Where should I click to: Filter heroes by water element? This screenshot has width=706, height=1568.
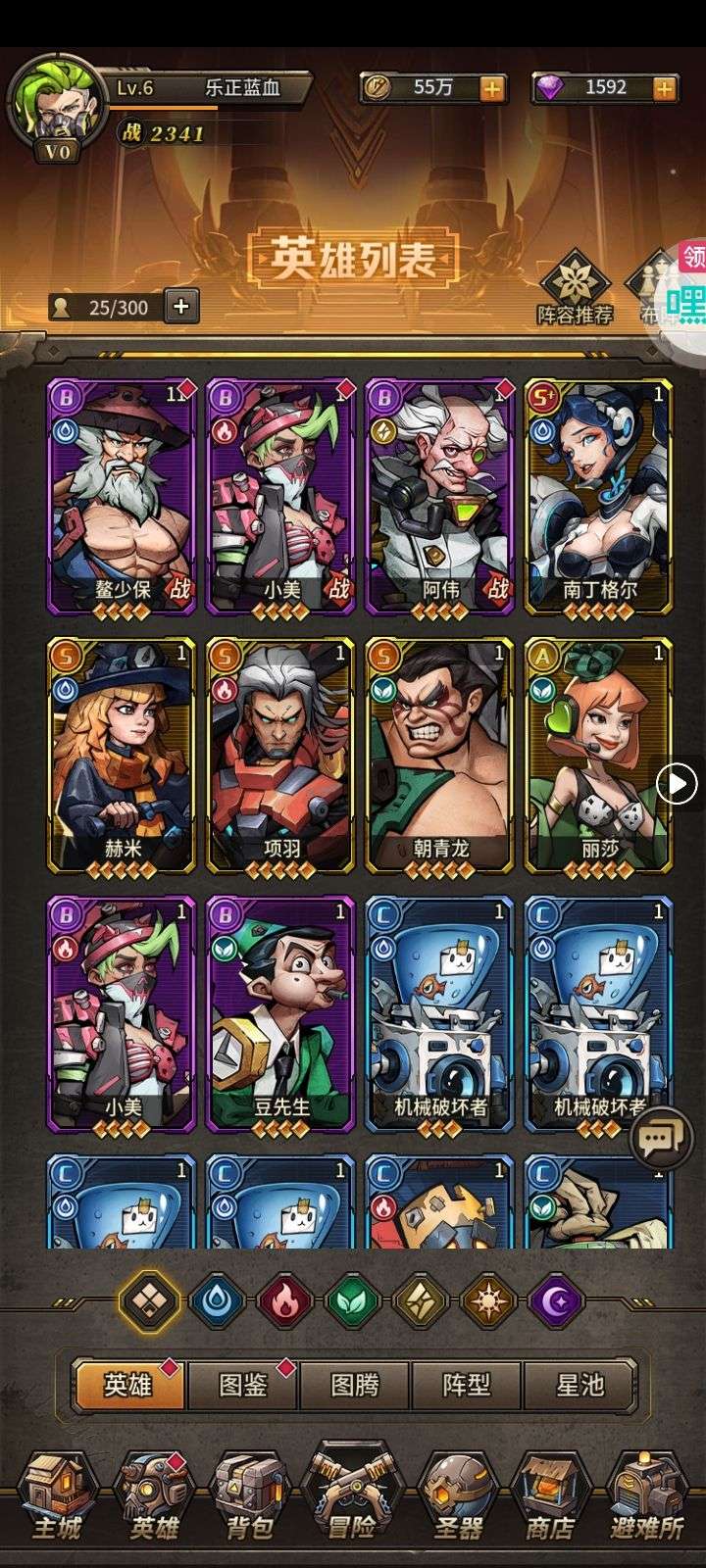pos(210,1302)
